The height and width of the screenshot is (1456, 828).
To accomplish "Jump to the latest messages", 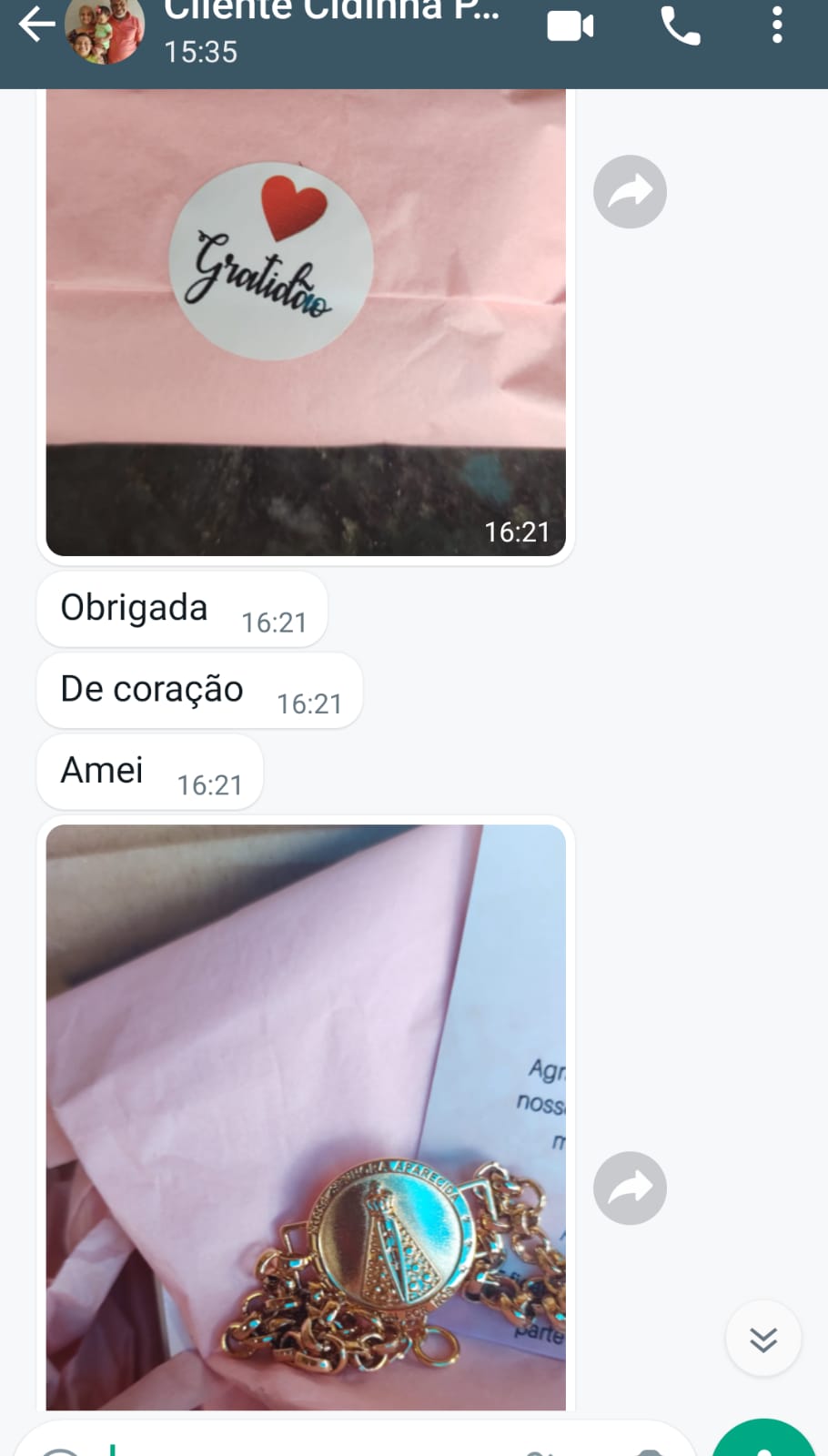I will [x=763, y=1339].
